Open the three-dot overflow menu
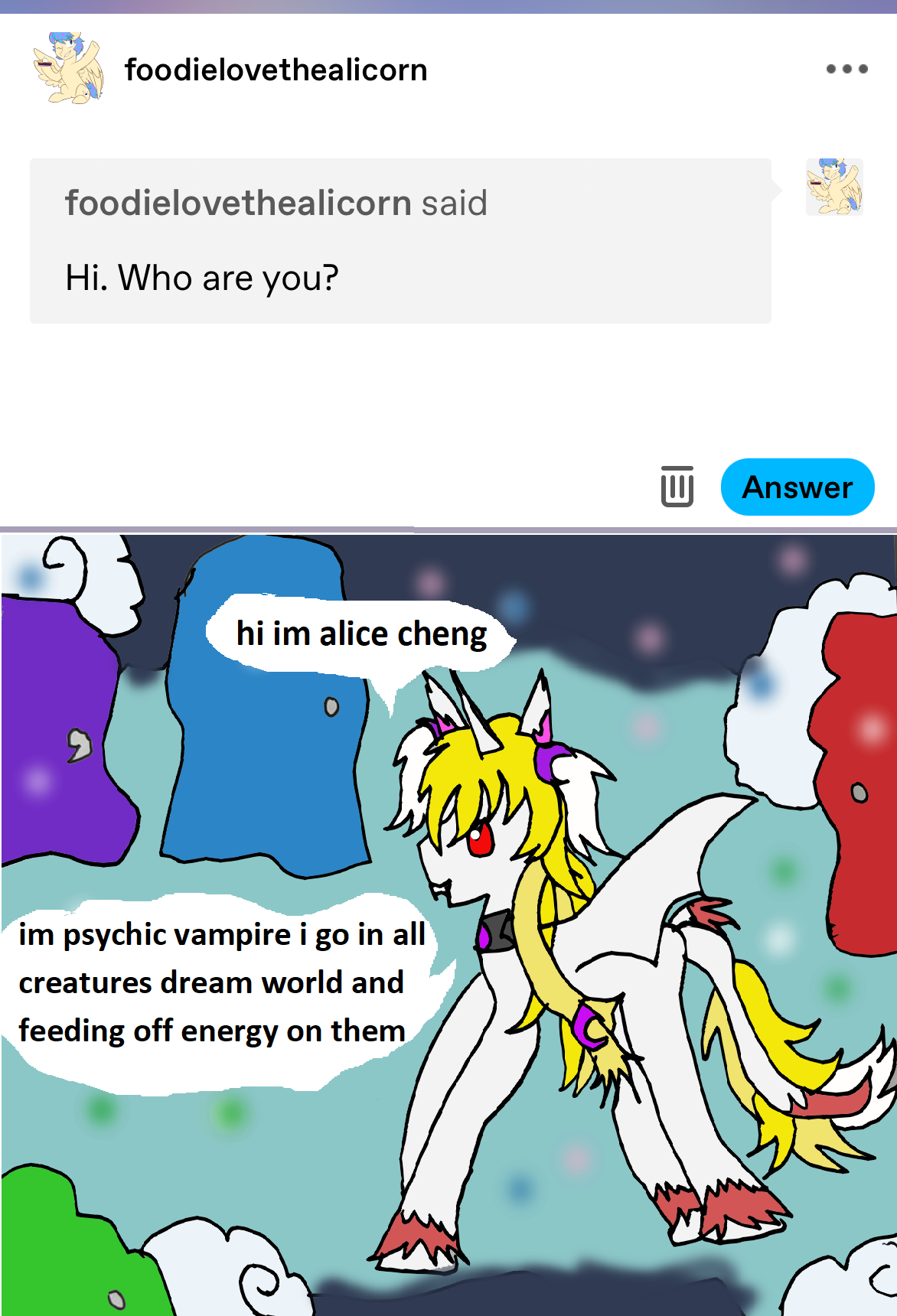 (x=846, y=69)
